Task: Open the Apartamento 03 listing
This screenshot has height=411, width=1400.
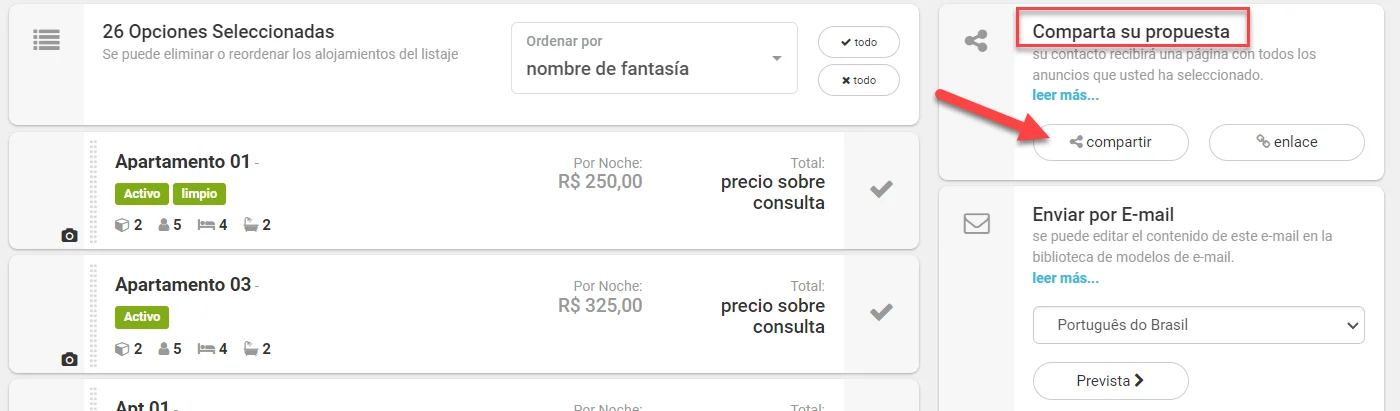Action: 183,285
